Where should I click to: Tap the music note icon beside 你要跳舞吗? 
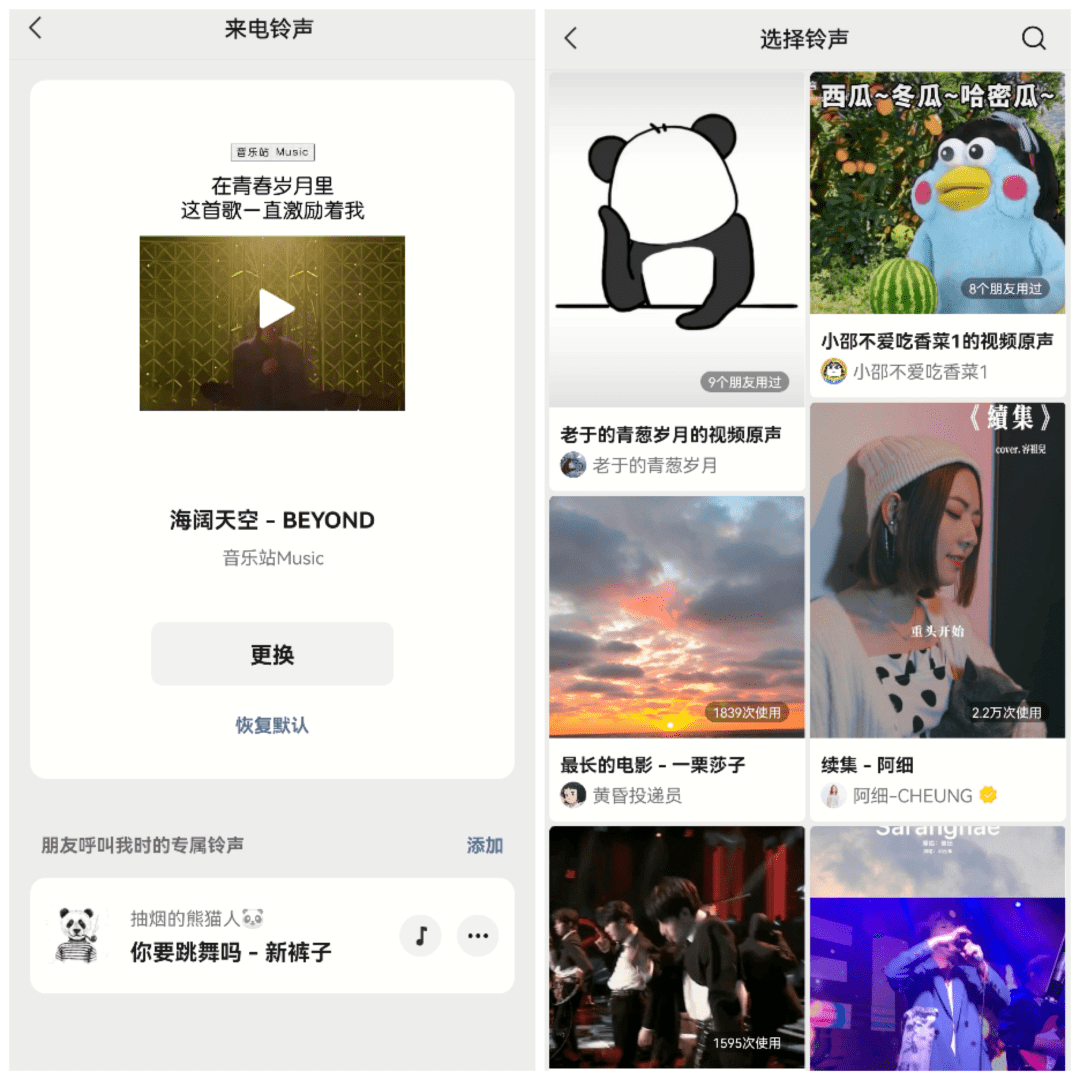point(420,936)
